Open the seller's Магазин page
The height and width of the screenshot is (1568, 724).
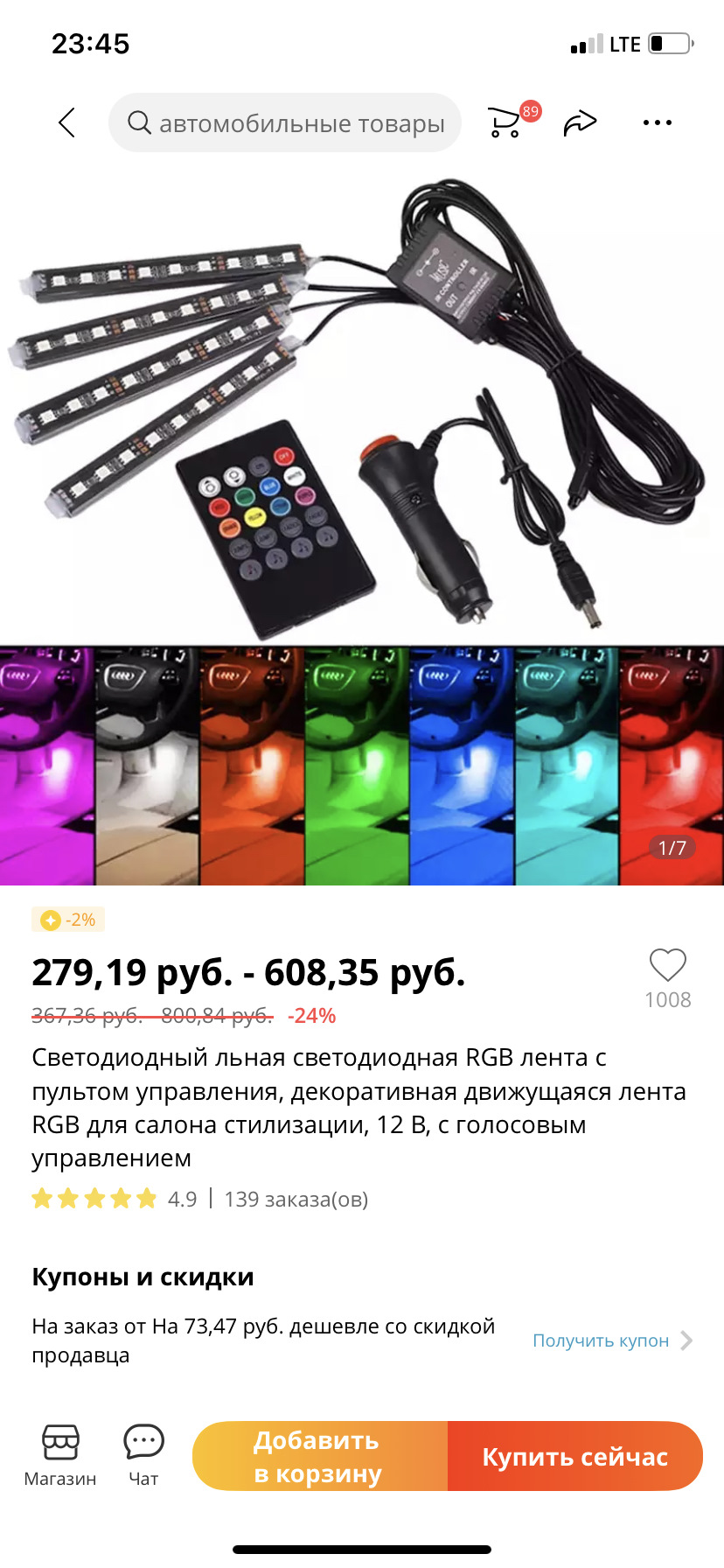pos(60,1456)
